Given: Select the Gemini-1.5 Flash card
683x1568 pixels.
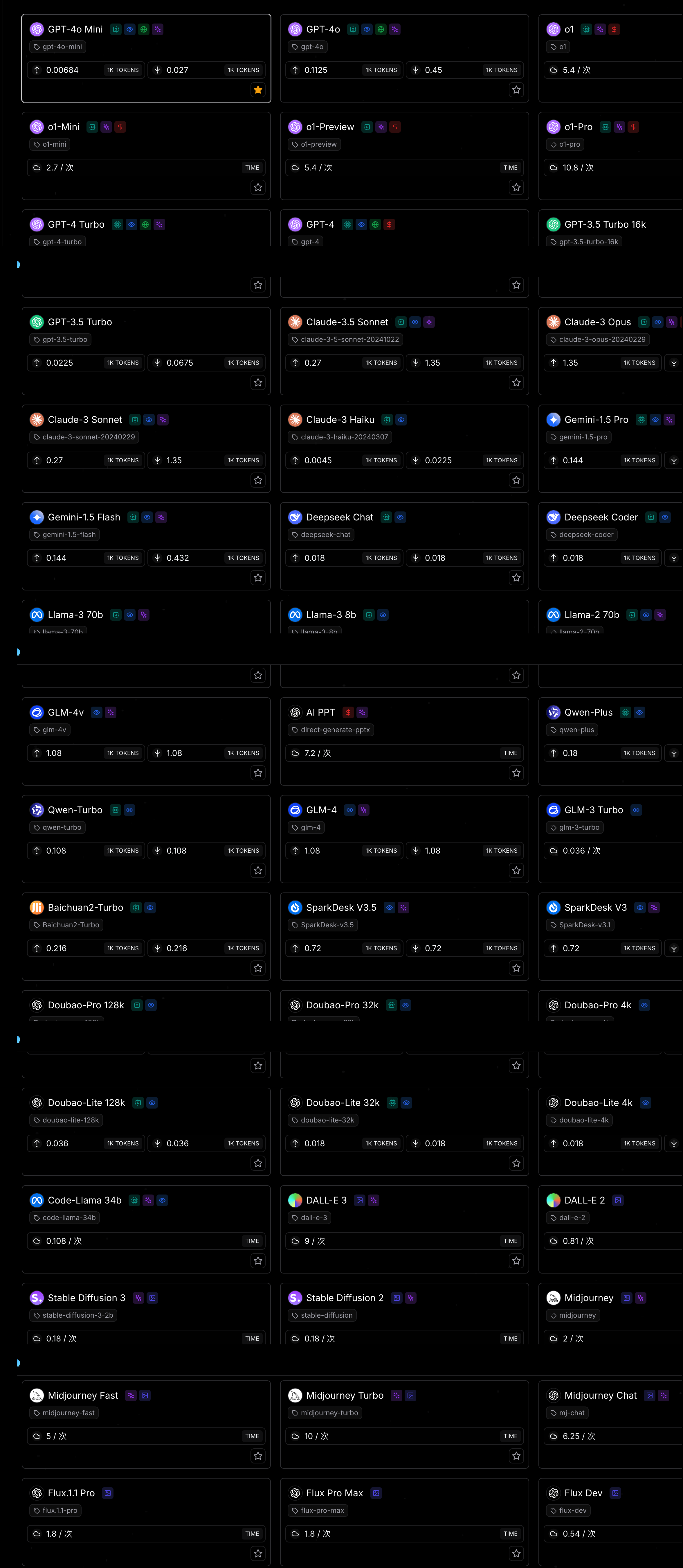Looking at the screenshot, I should tap(146, 545).
